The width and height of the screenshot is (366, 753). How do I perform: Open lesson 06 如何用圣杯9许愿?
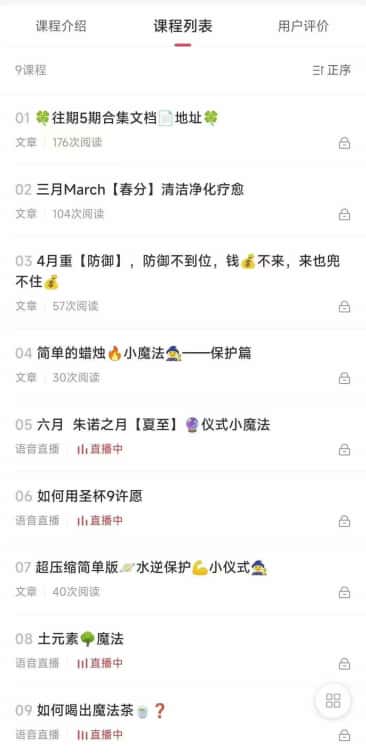[x=183, y=508]
